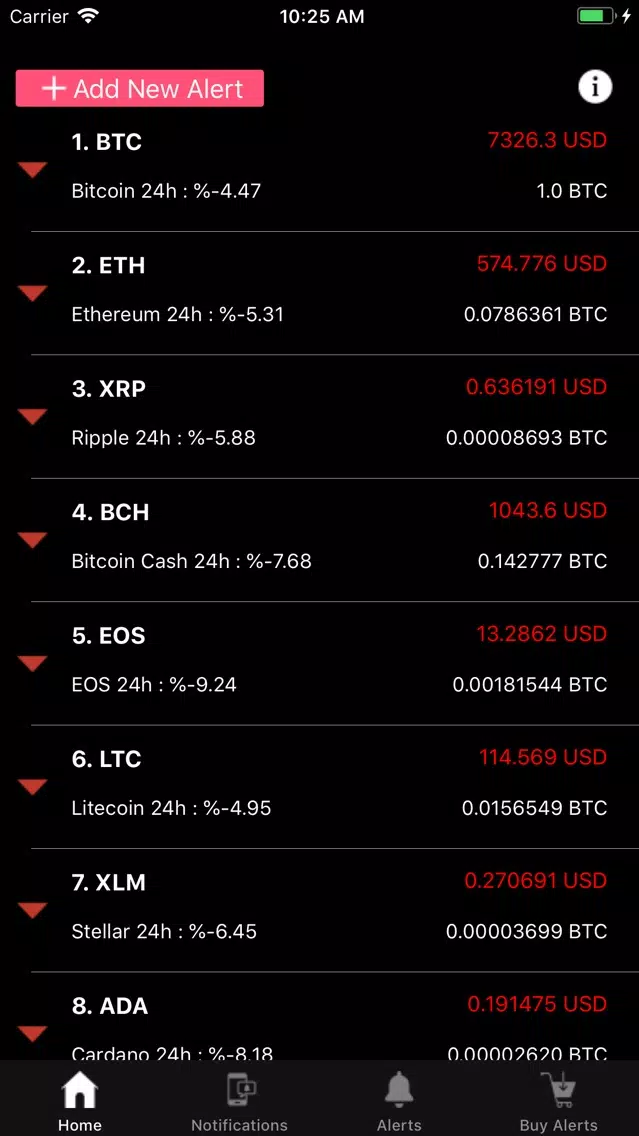View the ADA Cardano entry

coord(320,1016)
